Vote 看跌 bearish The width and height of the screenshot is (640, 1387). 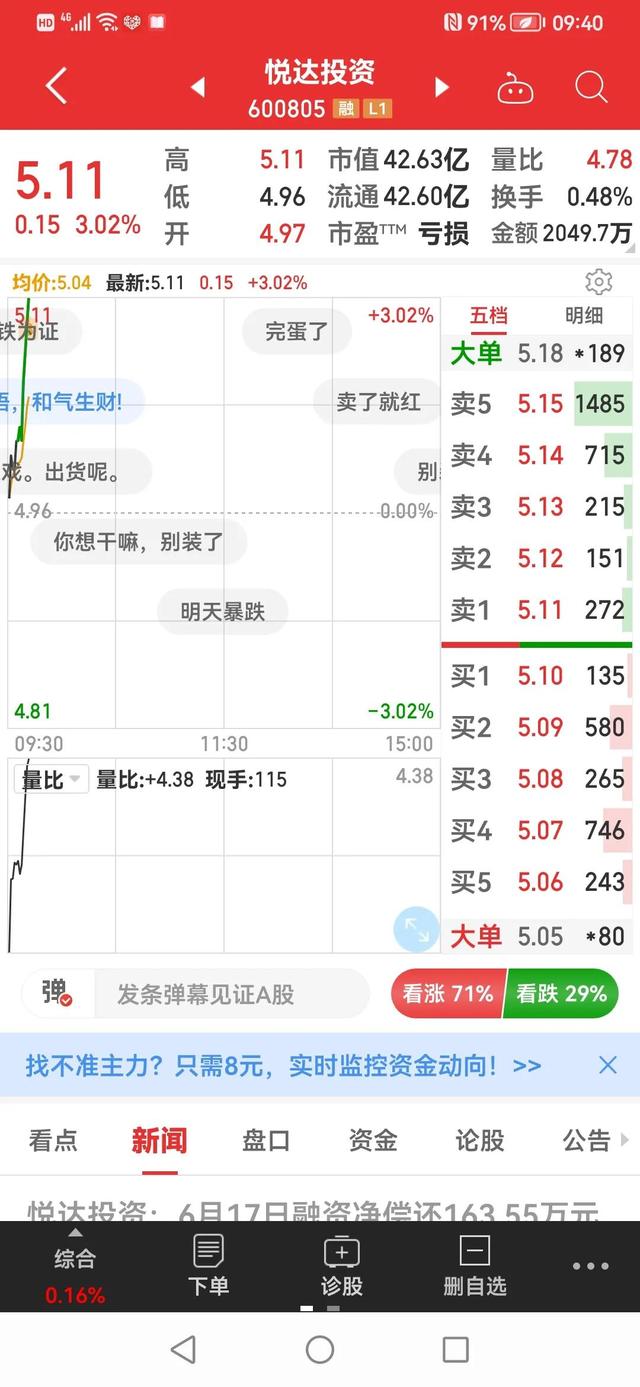pyautogui.click(x=562, y=994)
